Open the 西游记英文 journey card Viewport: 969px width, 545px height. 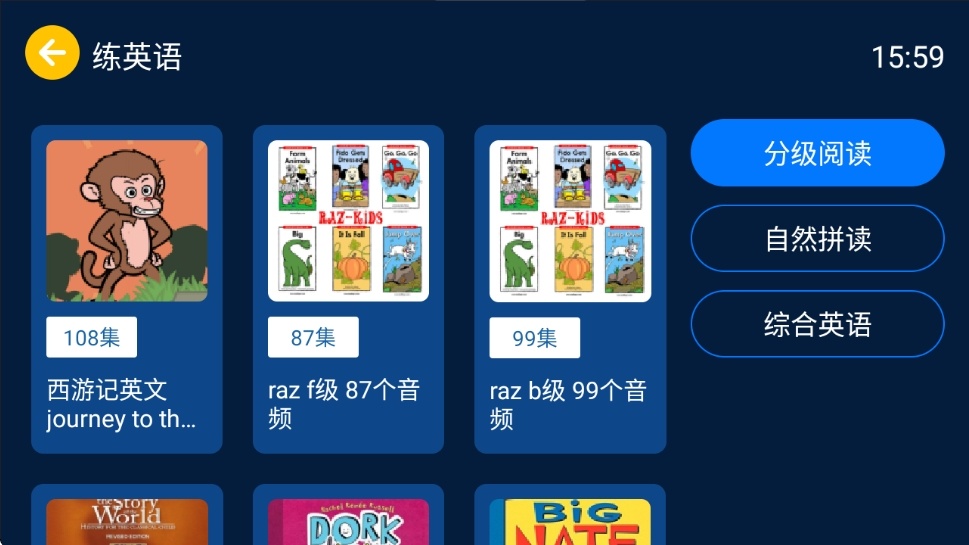[127, 289]
